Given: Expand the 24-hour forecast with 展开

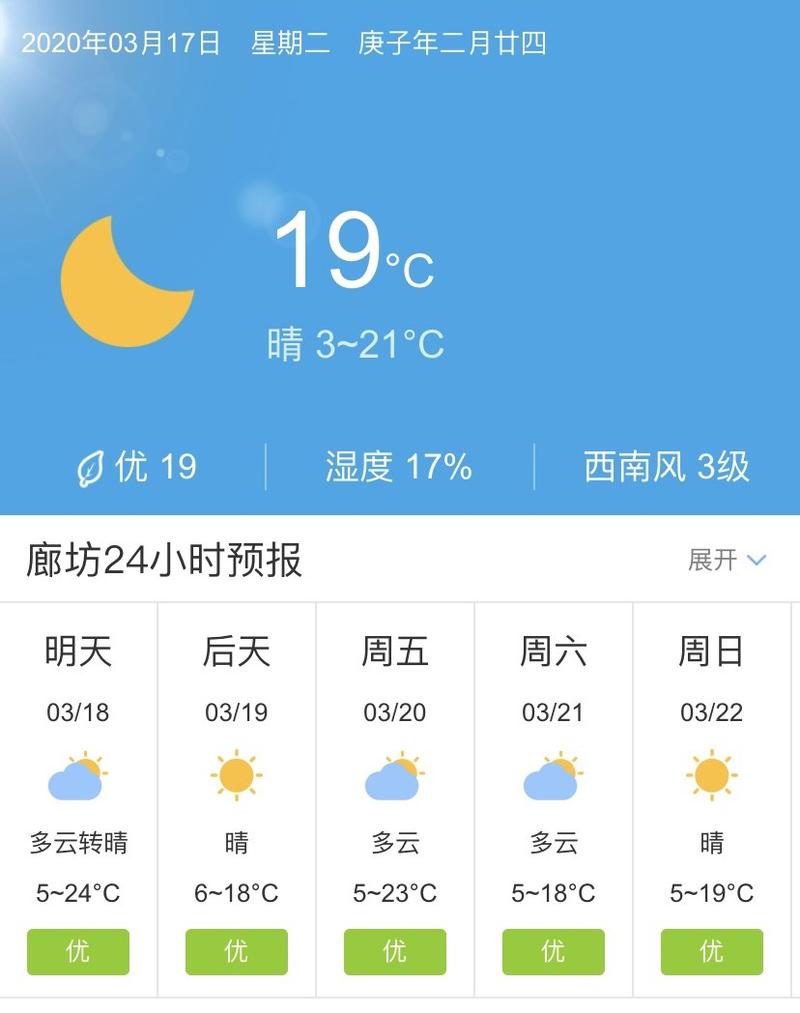Looking at the screenshot, I should tap(712, 559).
